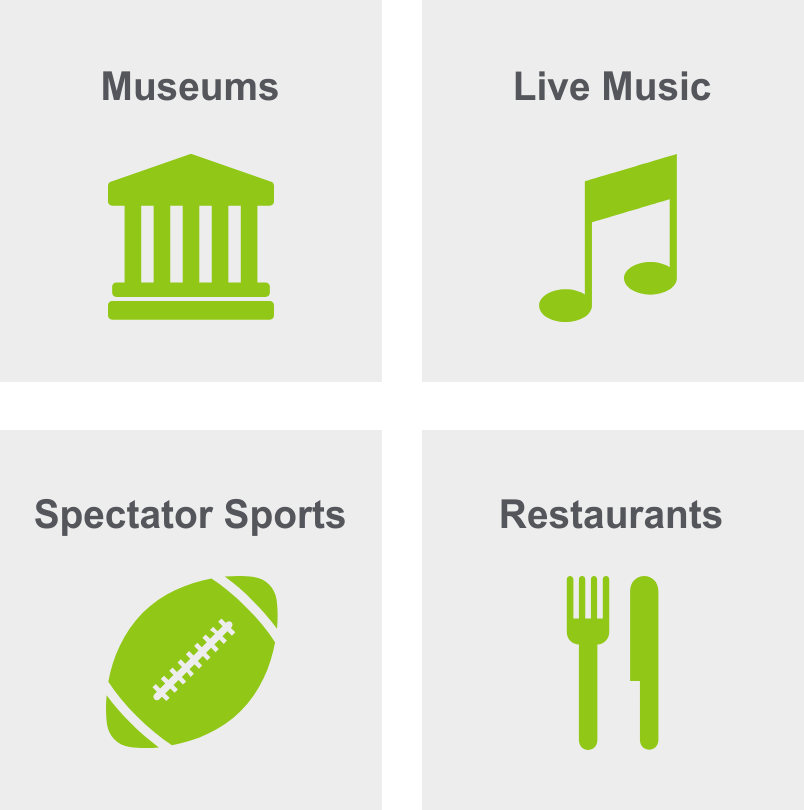The image size is (804, 810).
Task: Select the Live Music label
Action: tap(612, 86)
